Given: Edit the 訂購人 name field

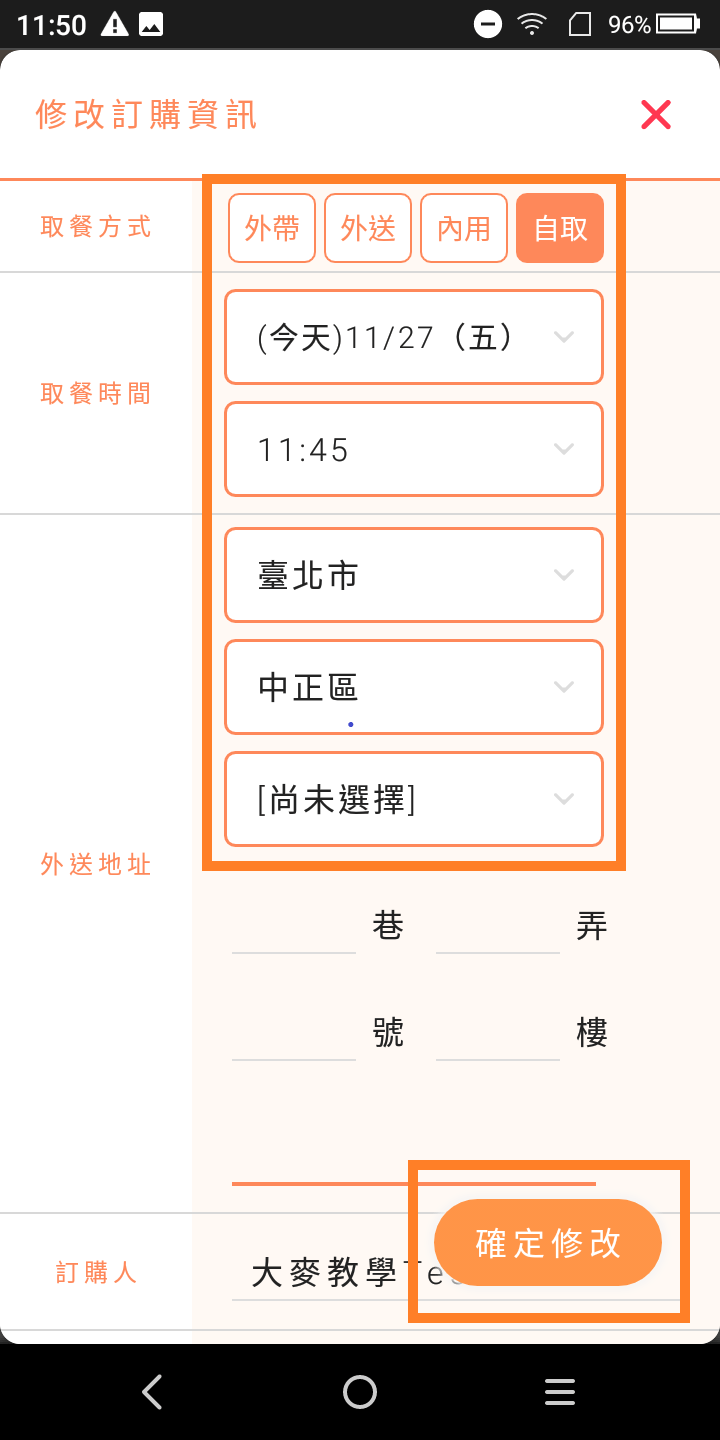Looking at the screenshot, I should 330,1274.
